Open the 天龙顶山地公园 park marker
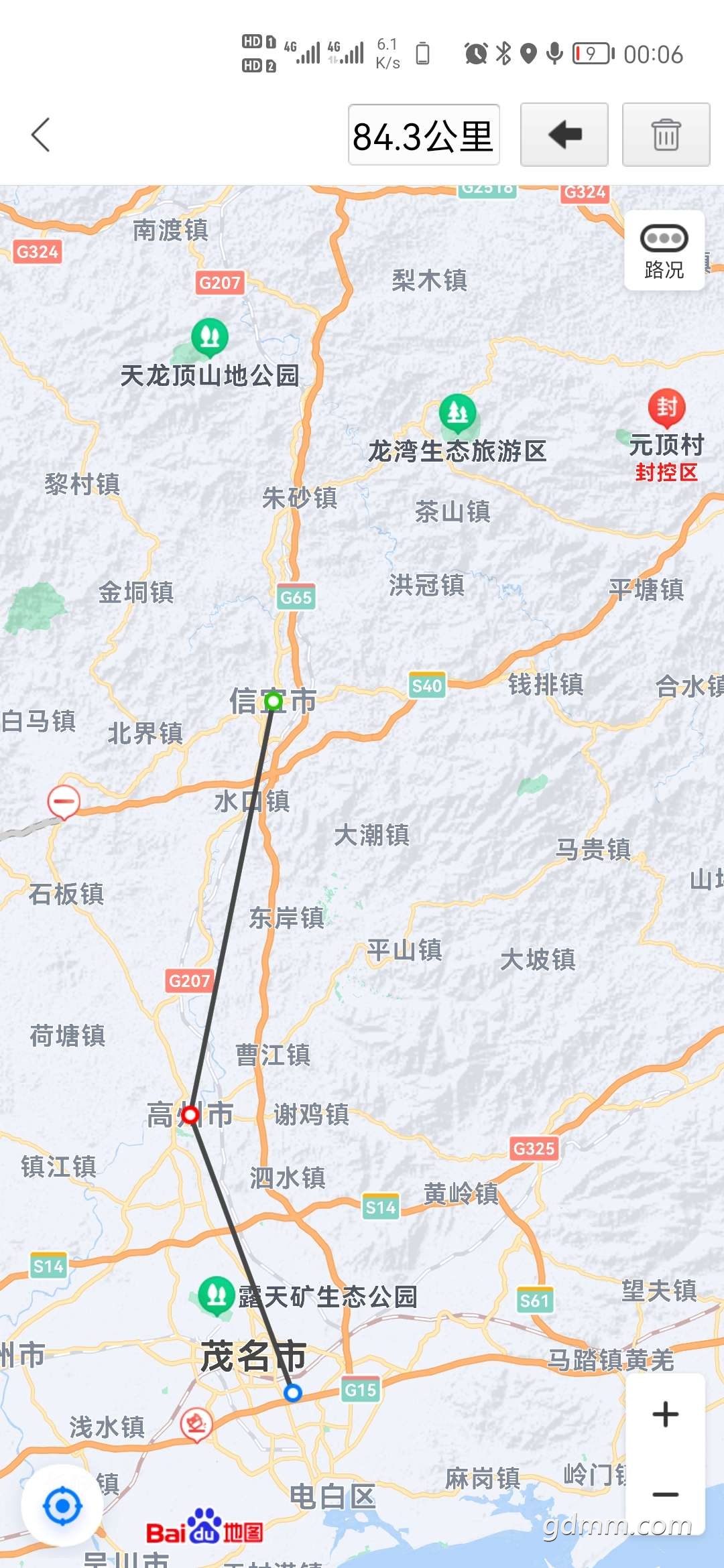The image size is (724, 1568). pyautogui.click(x=210, y=338)
